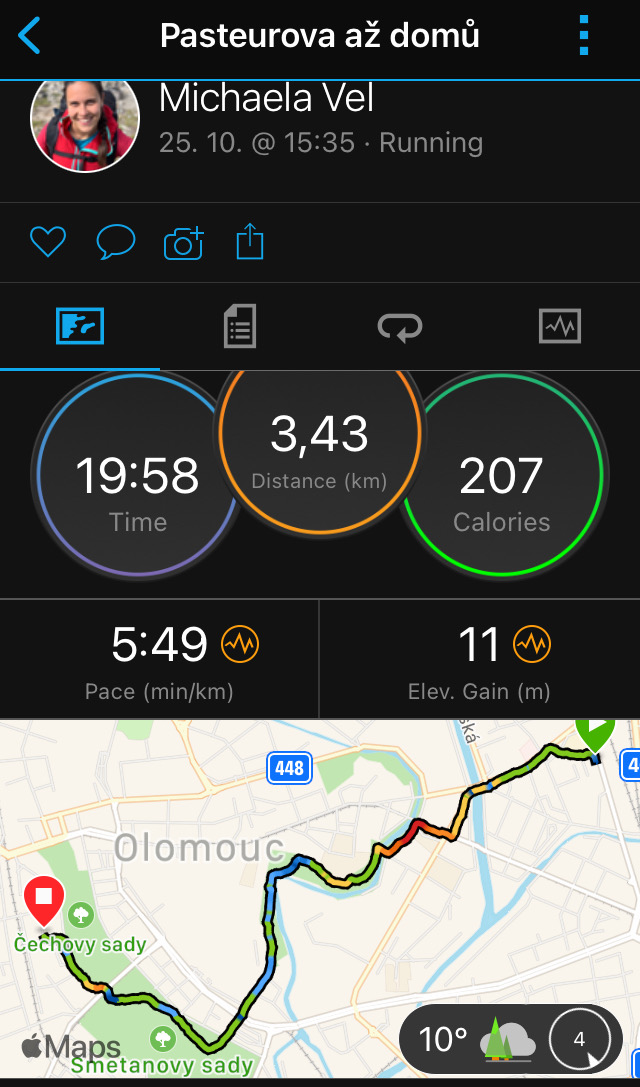Open the elevation gain chart icon

[532, 644]
